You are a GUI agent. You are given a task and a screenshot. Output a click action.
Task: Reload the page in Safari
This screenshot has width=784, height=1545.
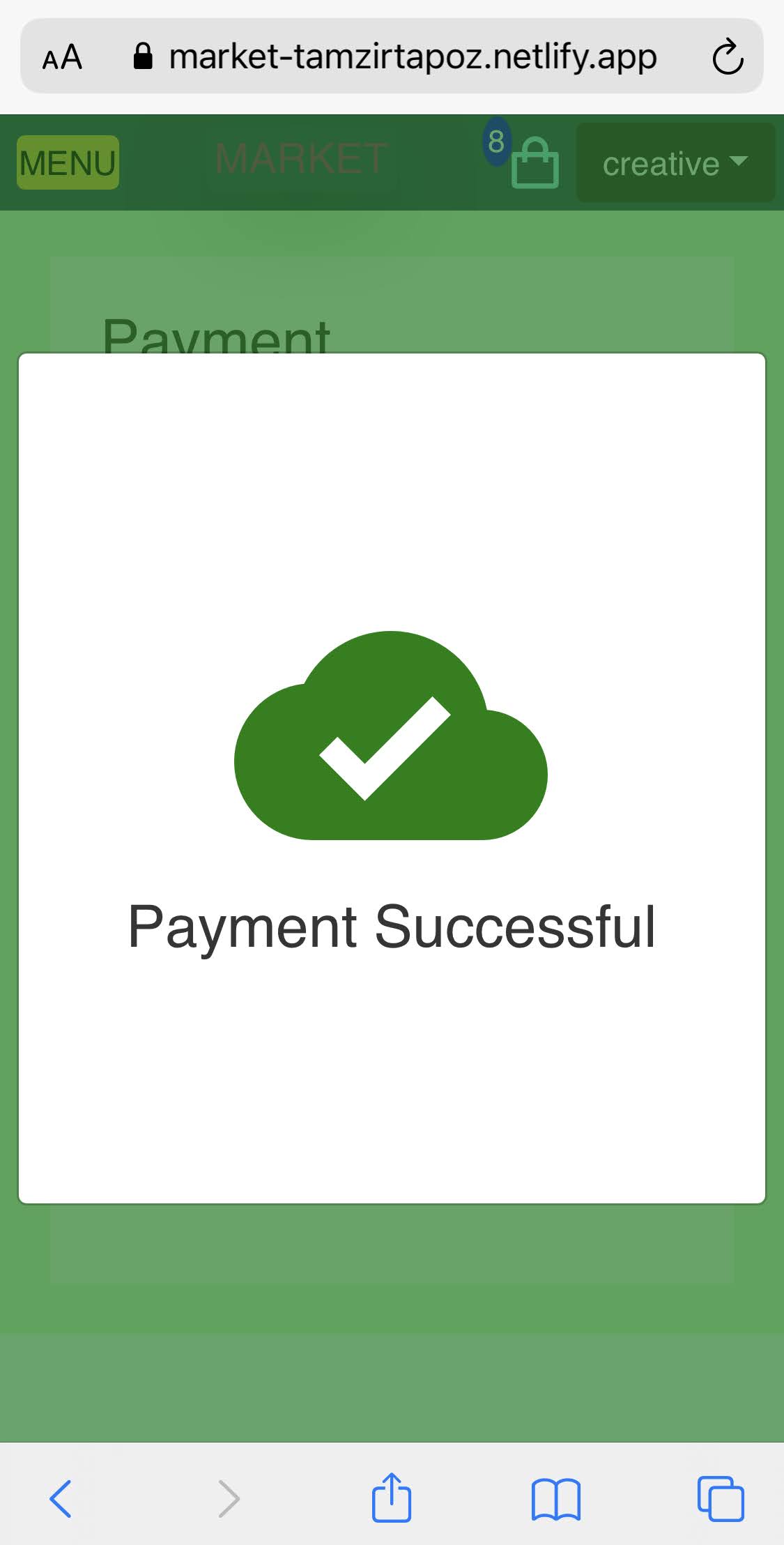coord(728,57)
